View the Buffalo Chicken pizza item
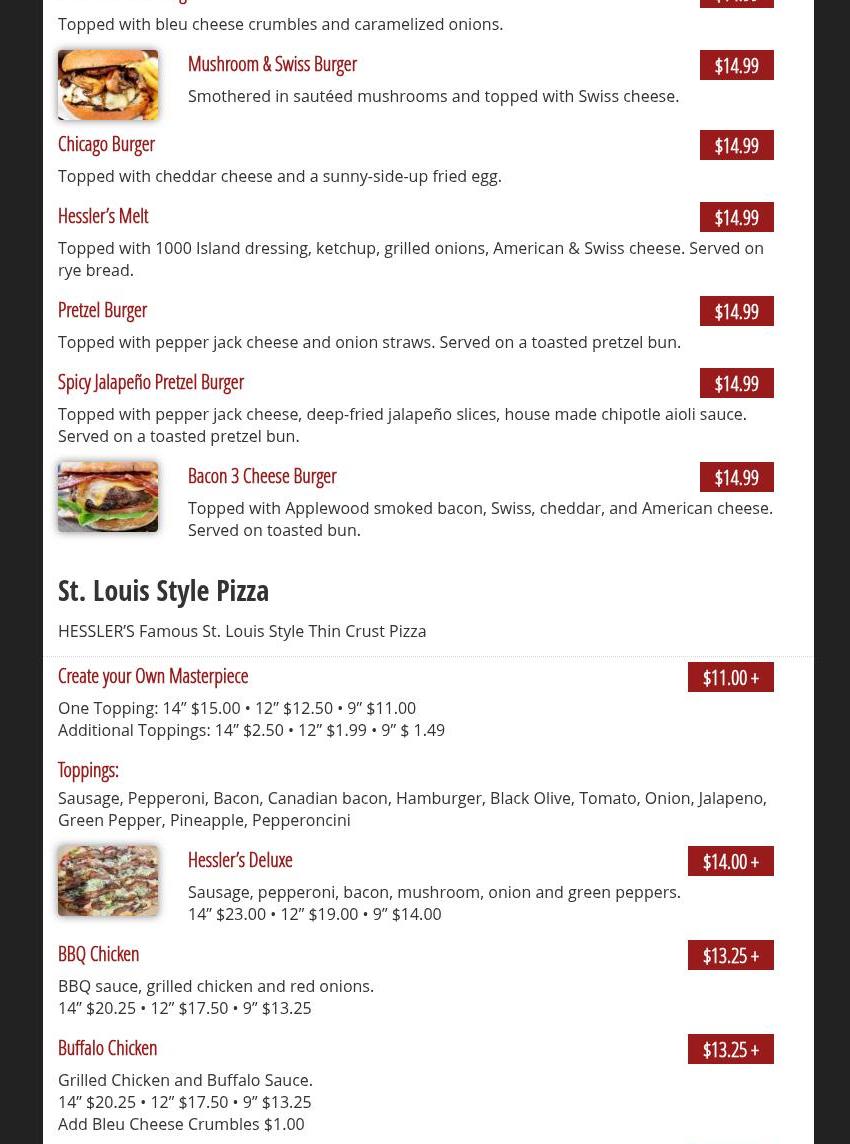 pos(107,1048)
